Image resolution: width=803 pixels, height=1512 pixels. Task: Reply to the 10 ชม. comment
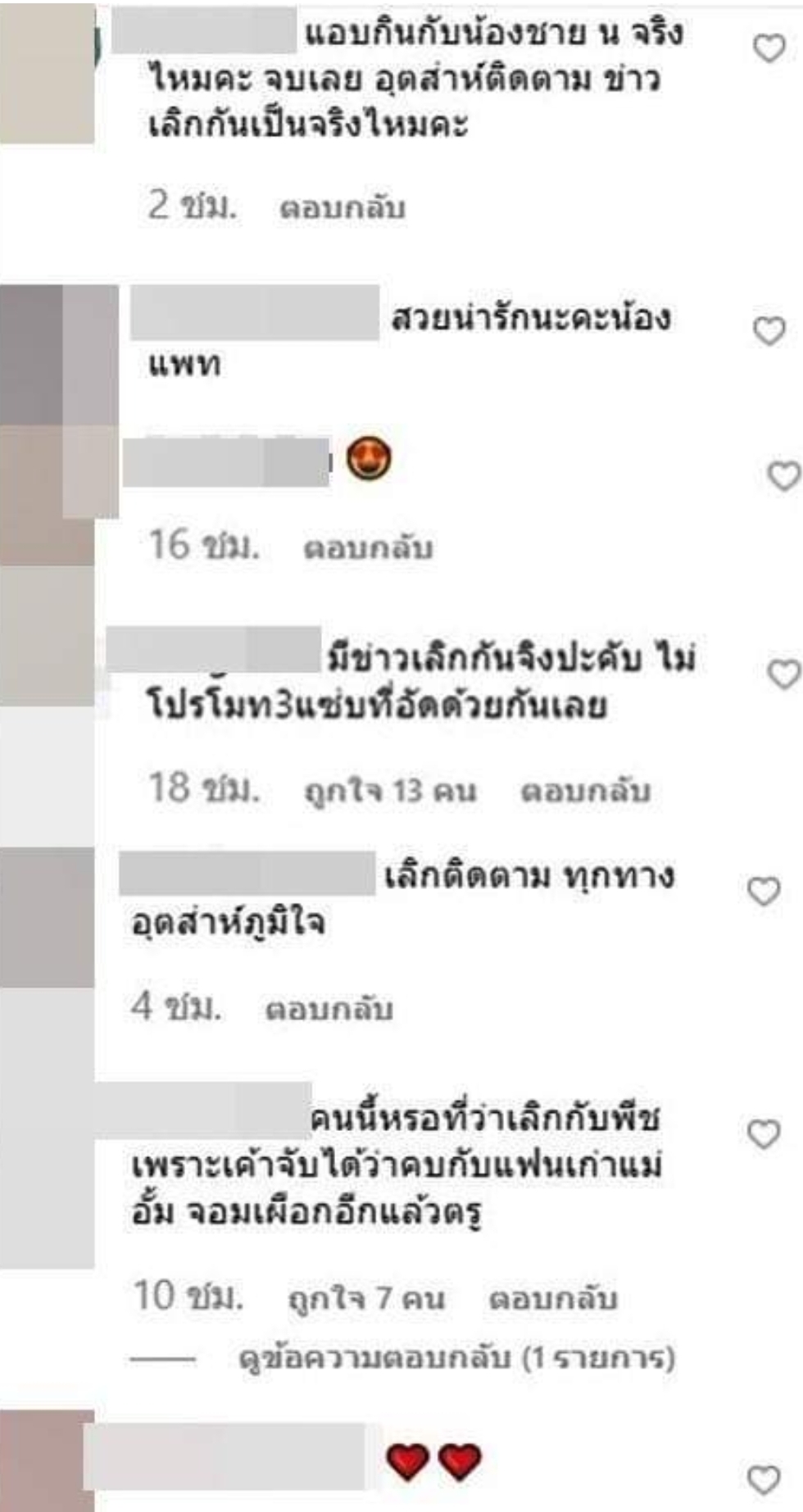click(552, 1298)
